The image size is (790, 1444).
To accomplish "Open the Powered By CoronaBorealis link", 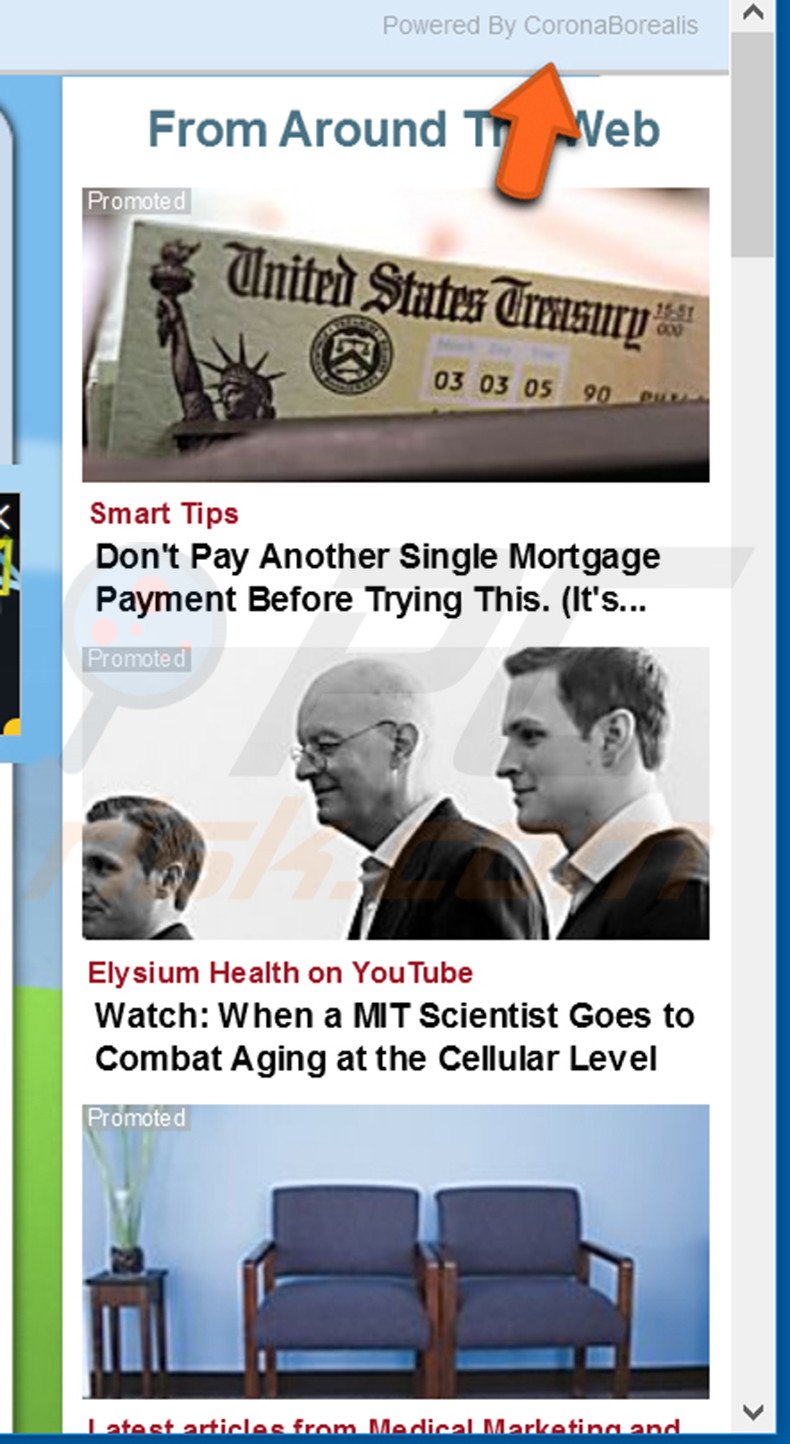I will point(540,26).
